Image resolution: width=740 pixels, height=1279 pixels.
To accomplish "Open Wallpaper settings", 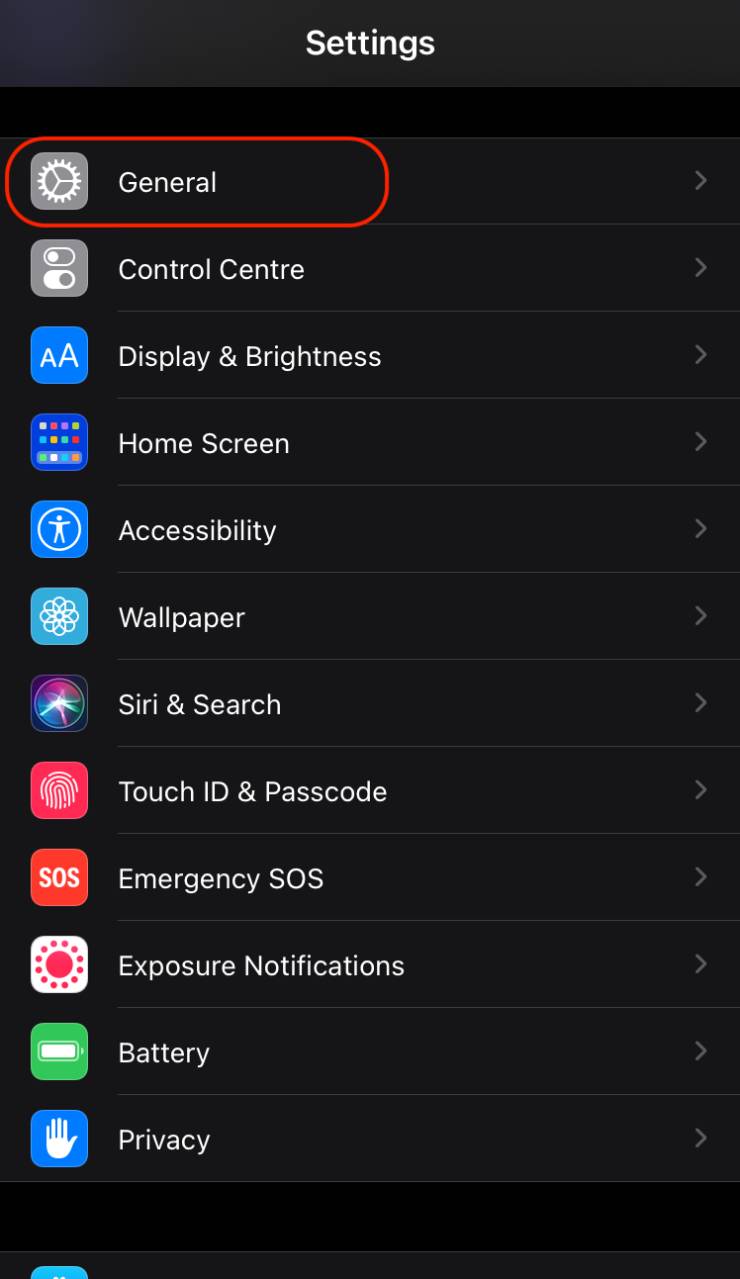I will click(370, 616).
